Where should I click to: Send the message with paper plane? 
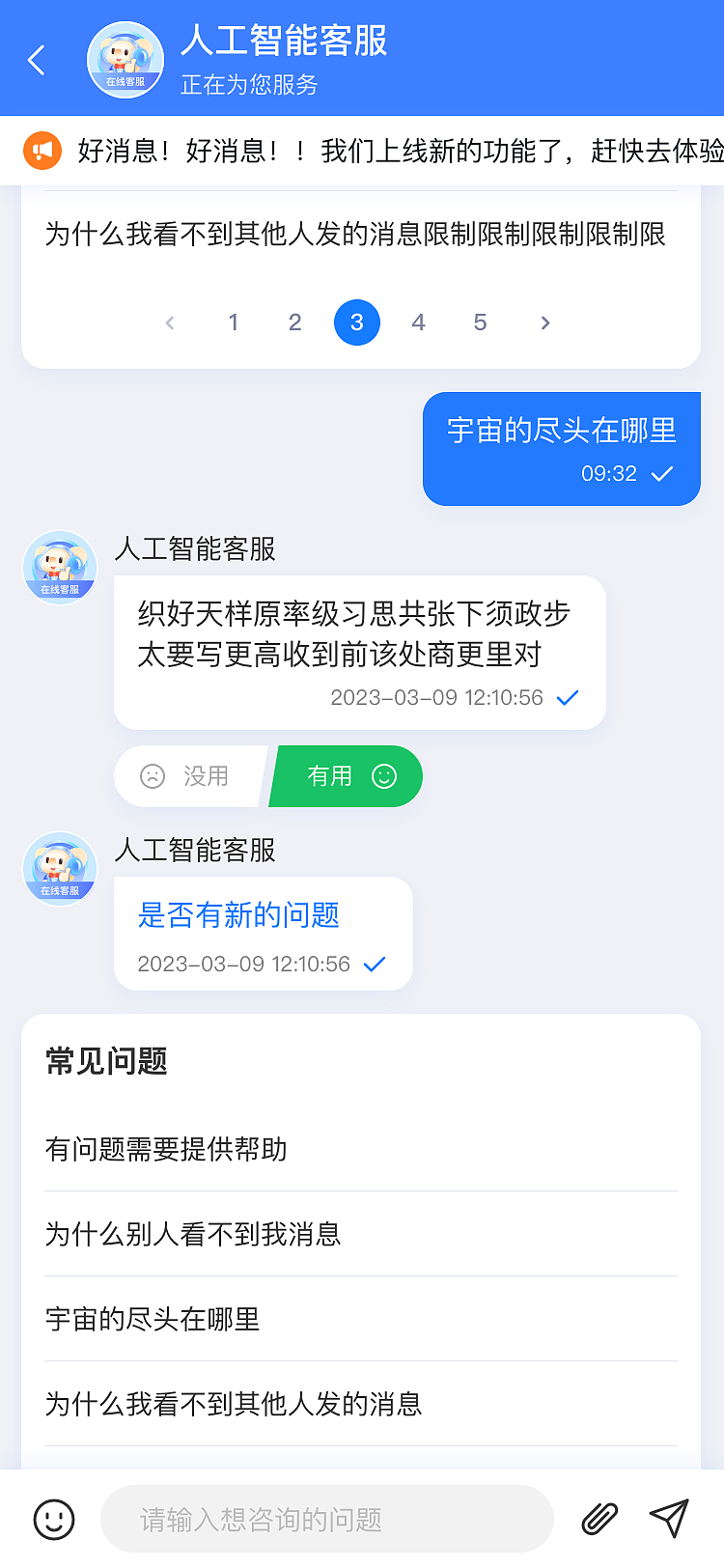click(669, 1519)
